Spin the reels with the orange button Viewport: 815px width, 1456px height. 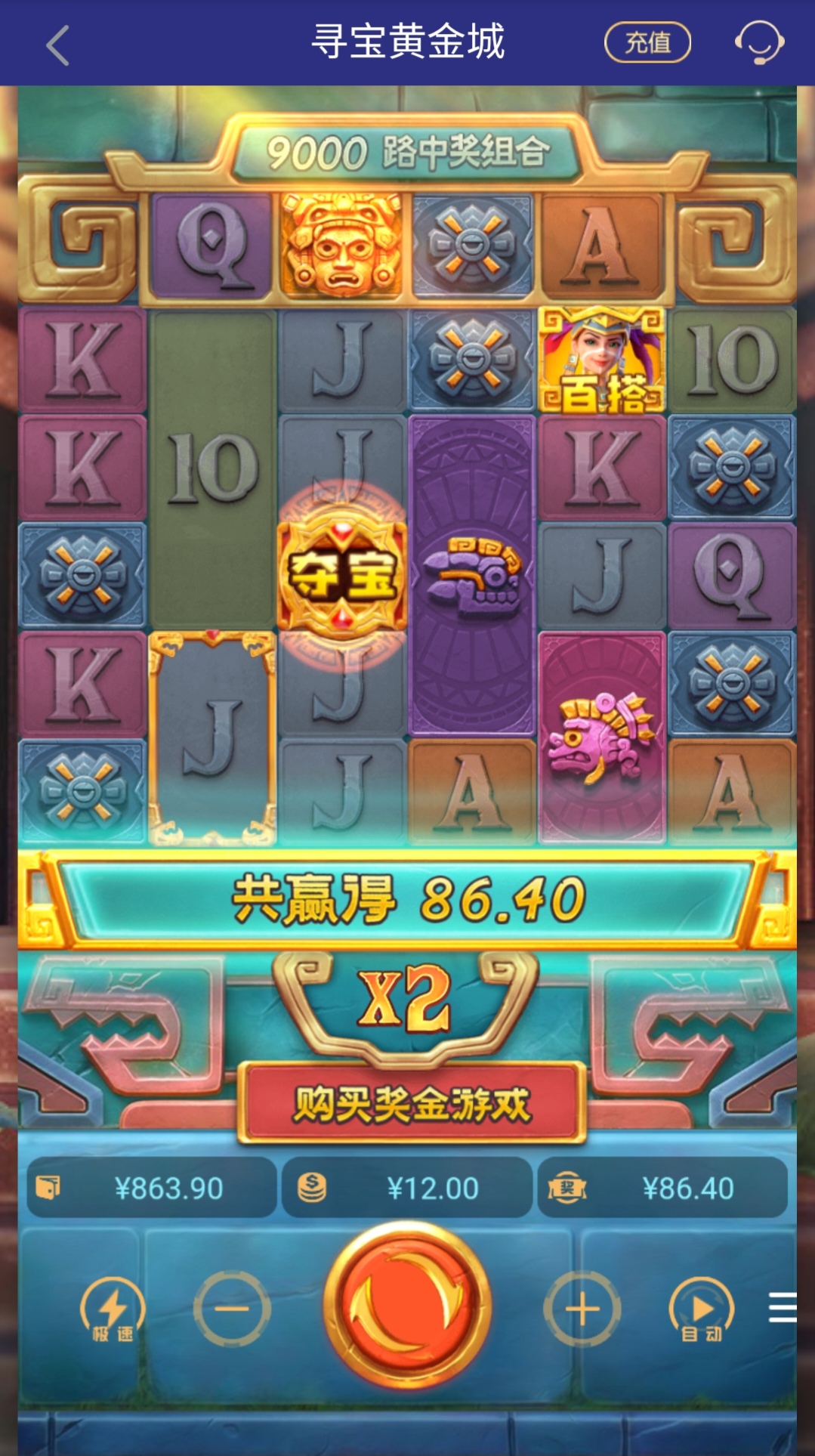408,1306
